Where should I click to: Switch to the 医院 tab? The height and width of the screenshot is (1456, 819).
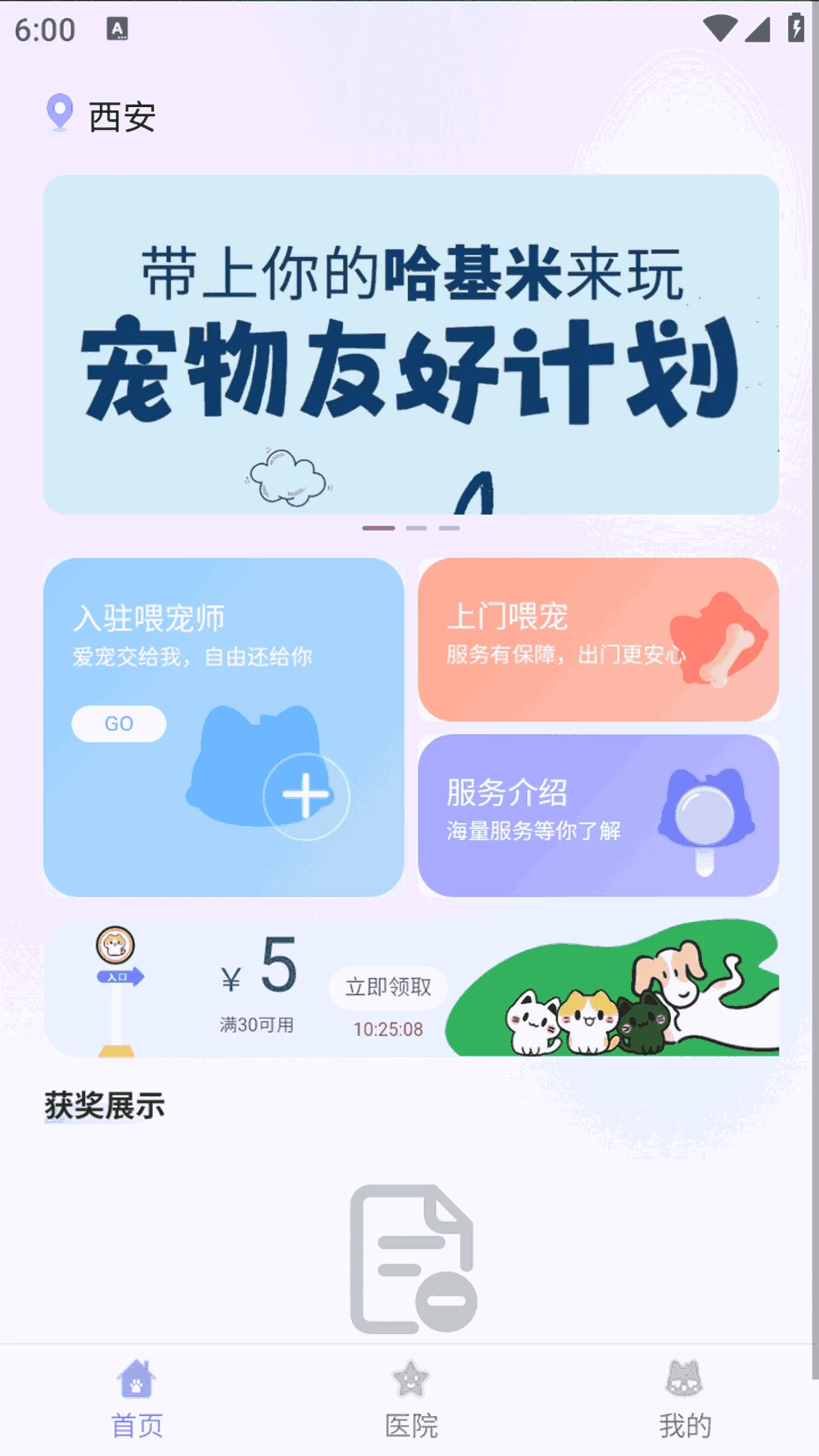click(409, 1423)
